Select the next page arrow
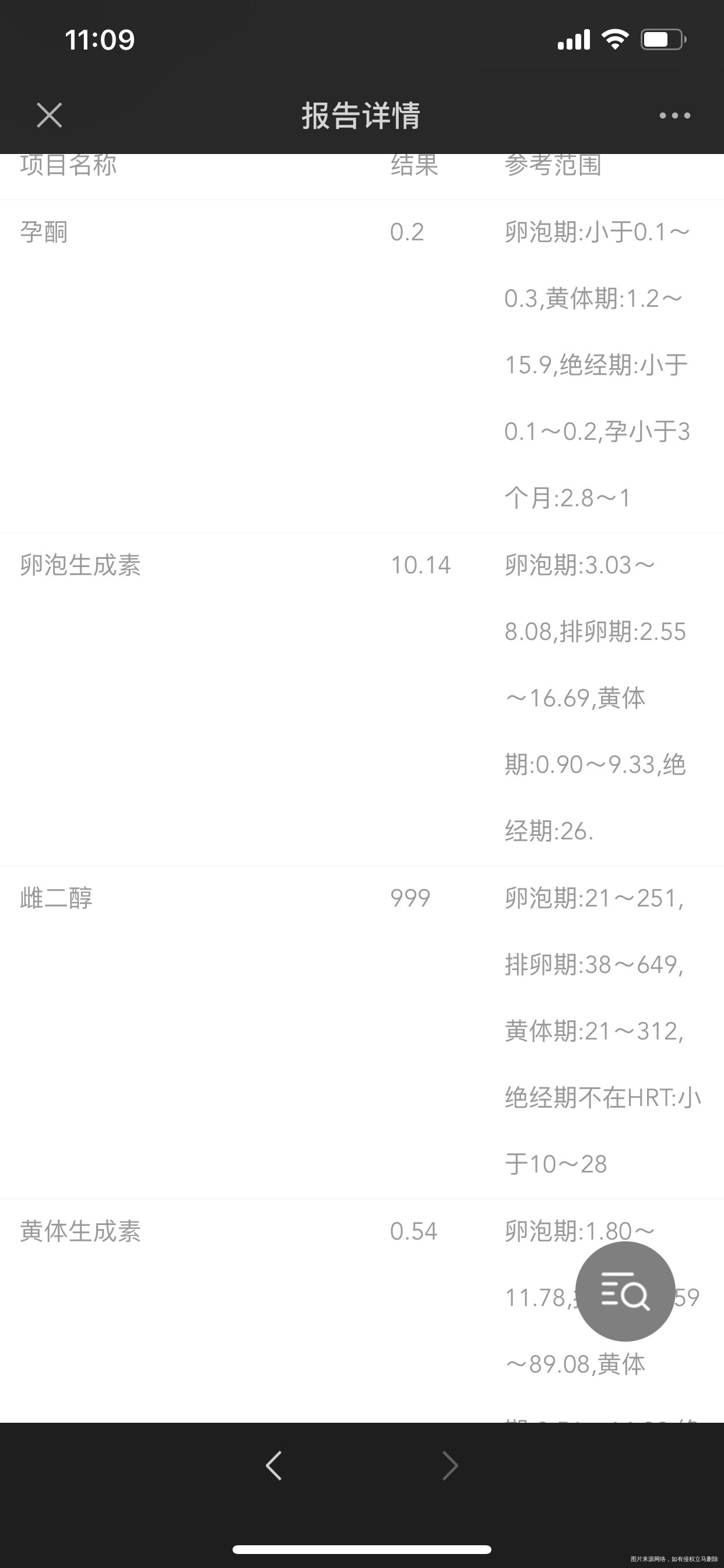The width and height of the screenshot is (724, 1568). tap(450, 1465)
